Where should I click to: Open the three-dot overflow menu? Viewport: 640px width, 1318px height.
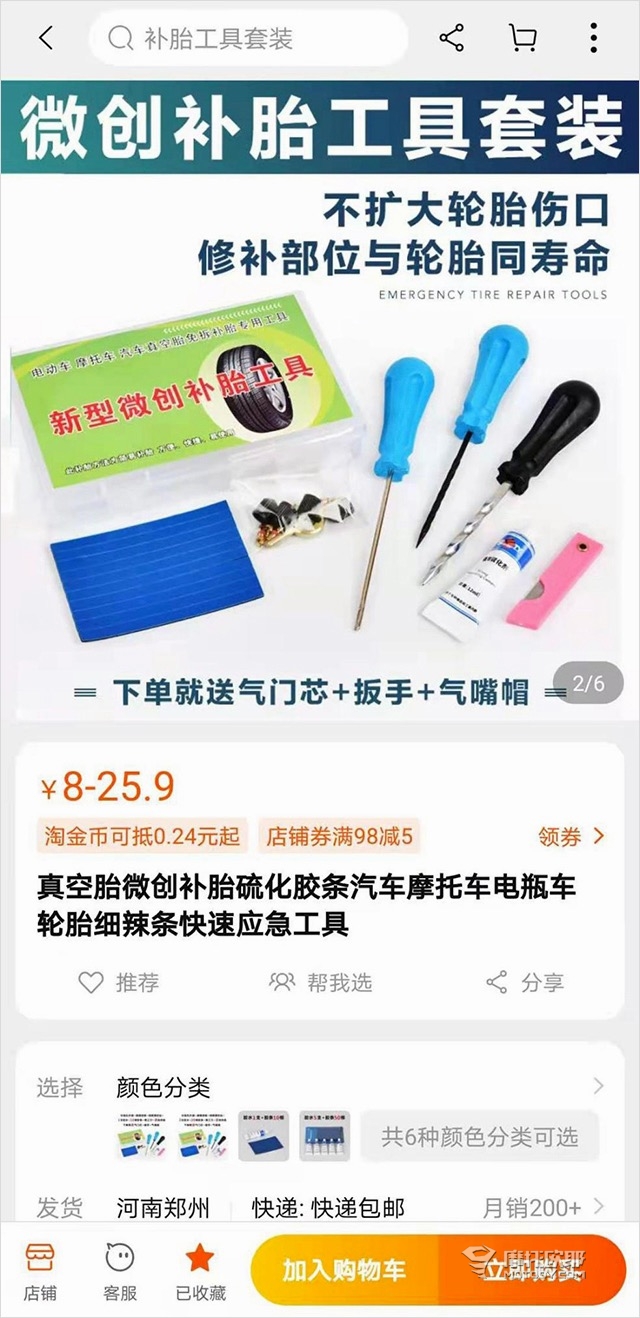tap(593, 39)
